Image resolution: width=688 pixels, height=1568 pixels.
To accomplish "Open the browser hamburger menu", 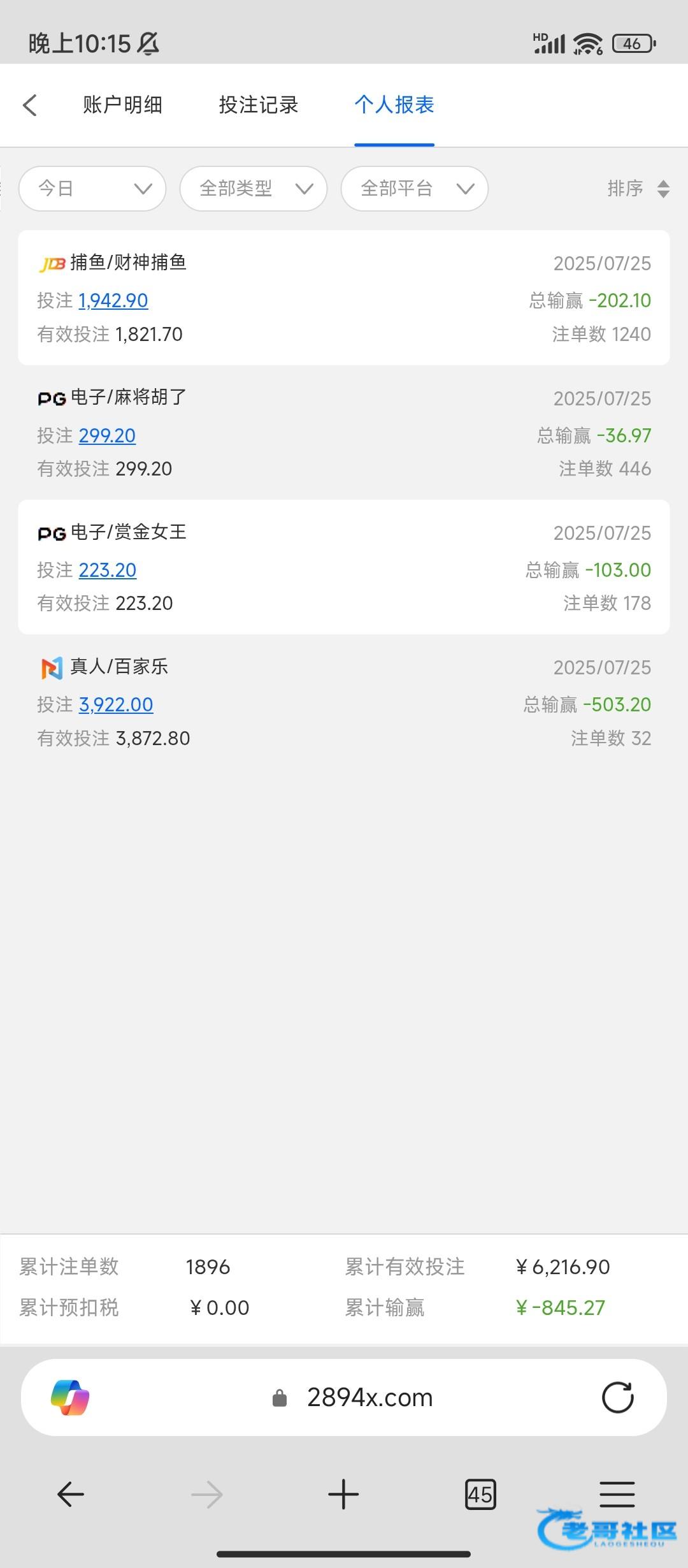I will (617, 1494).
